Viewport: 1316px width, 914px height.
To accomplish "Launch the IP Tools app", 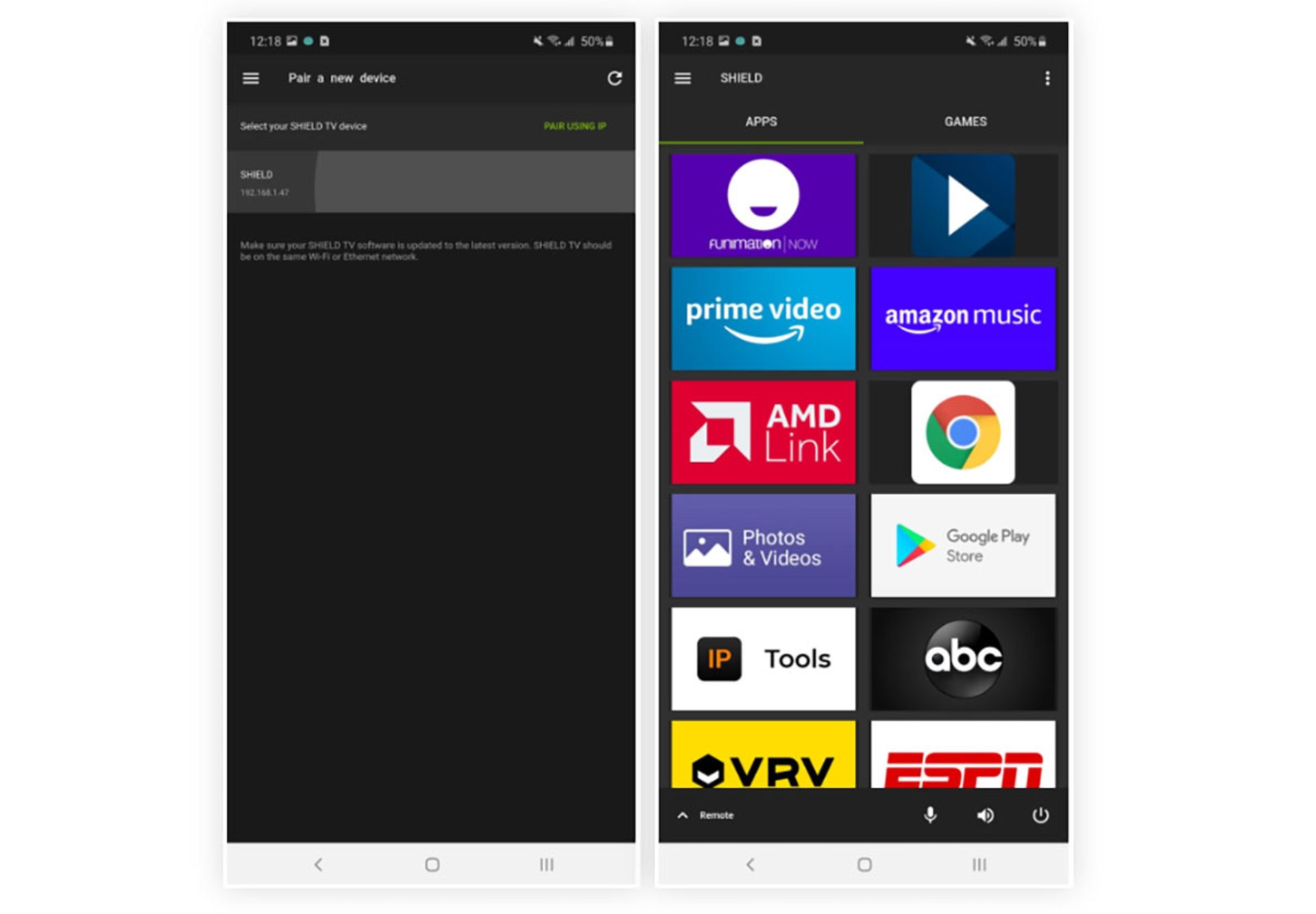I will 763,658.
